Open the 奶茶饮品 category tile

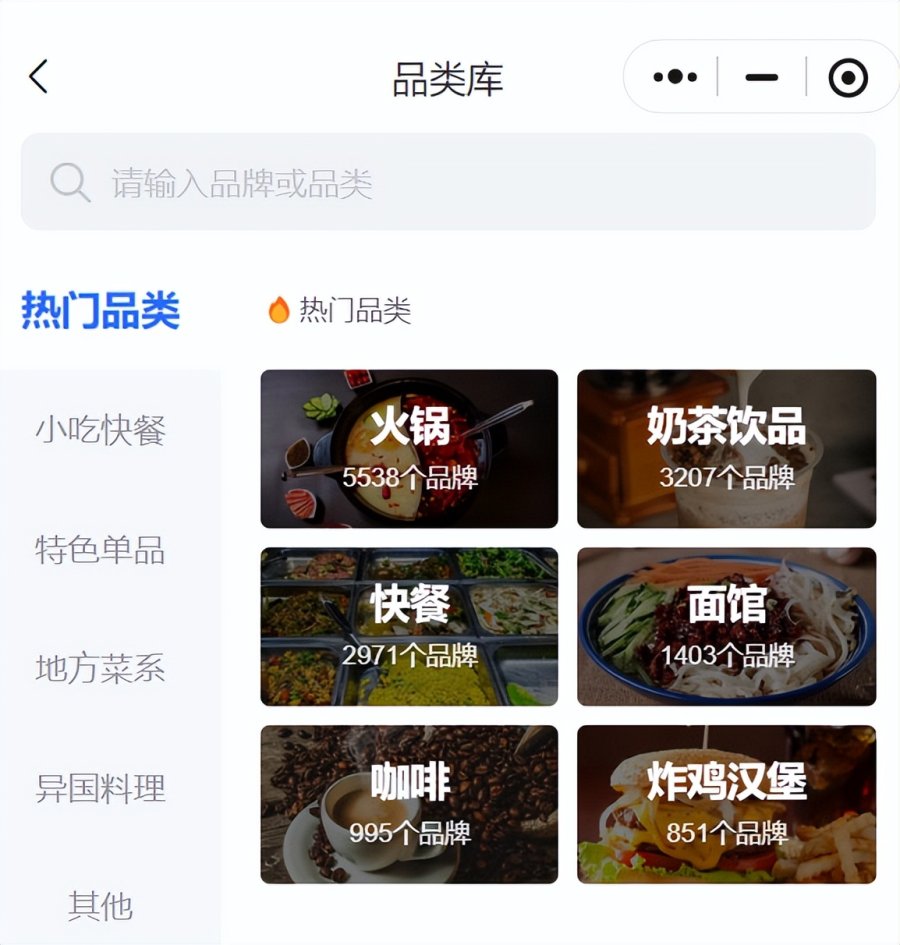726,449
